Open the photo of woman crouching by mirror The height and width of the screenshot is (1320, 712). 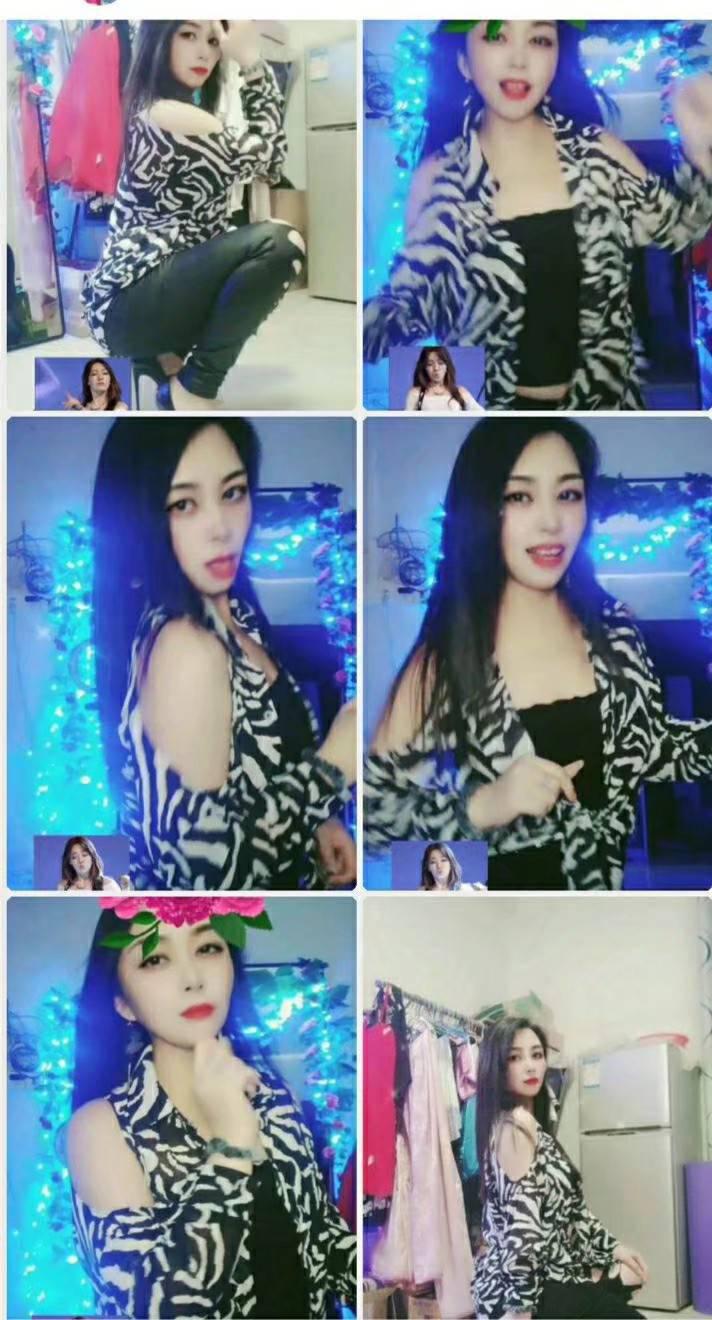click(x=181, y=215)
